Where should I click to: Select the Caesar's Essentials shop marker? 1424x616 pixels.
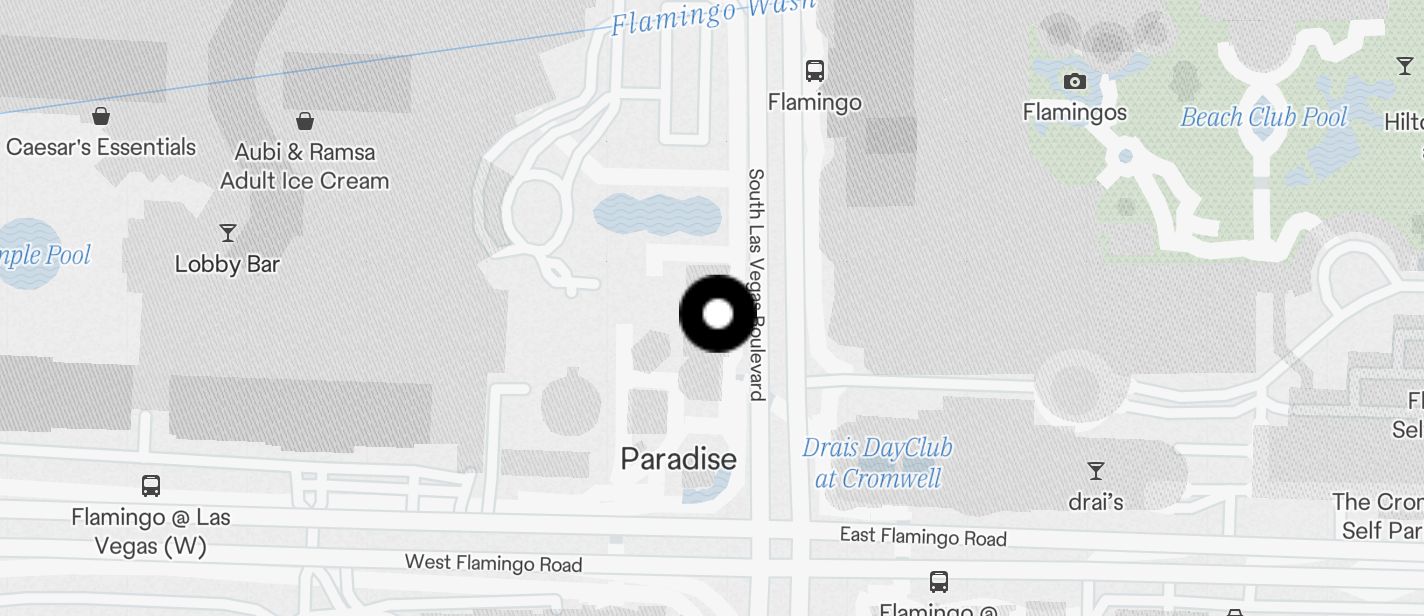coord(101,117)
